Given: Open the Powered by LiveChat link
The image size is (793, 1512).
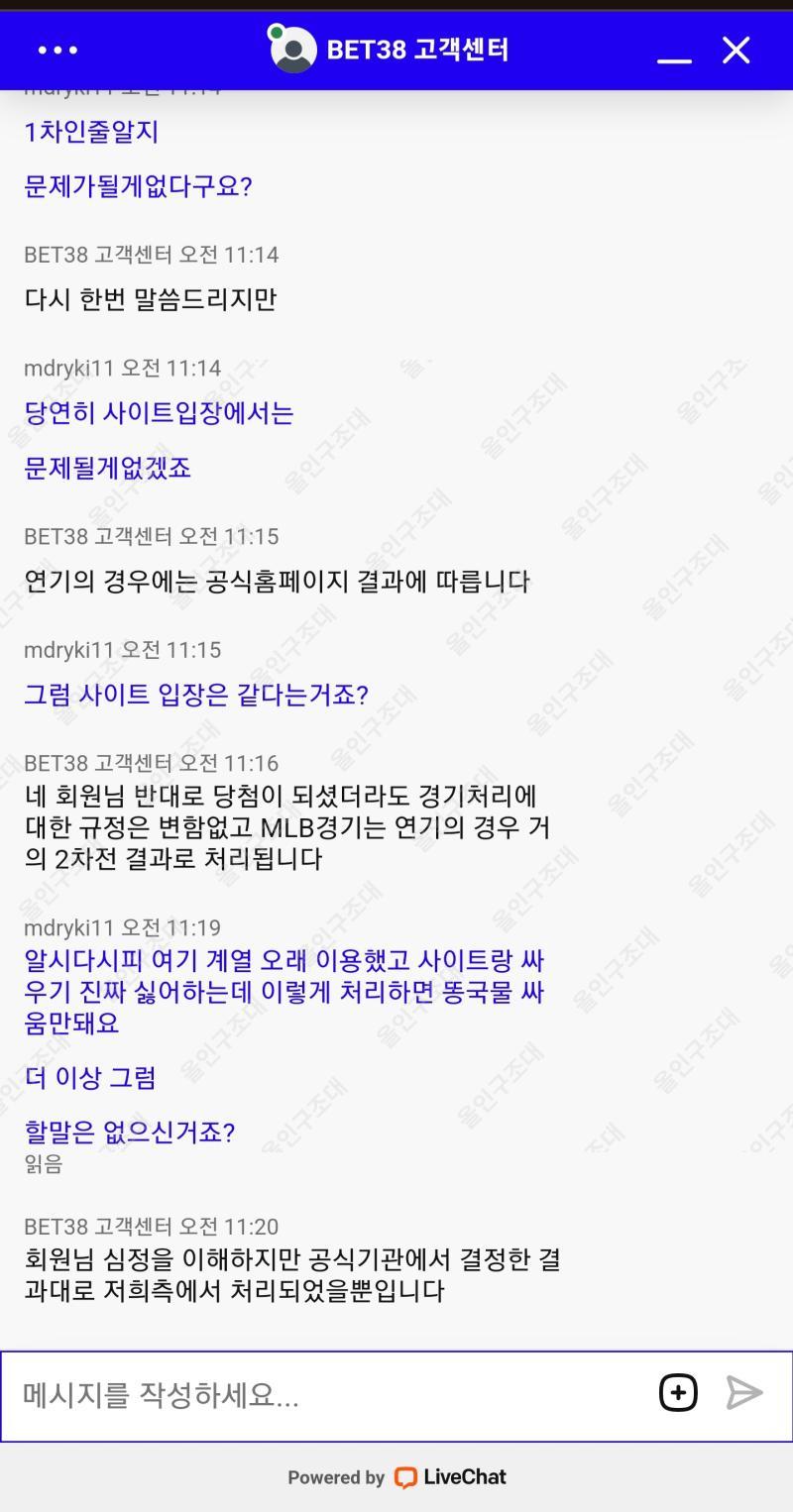Looking at the screenshot, I should coord(396,1477).
